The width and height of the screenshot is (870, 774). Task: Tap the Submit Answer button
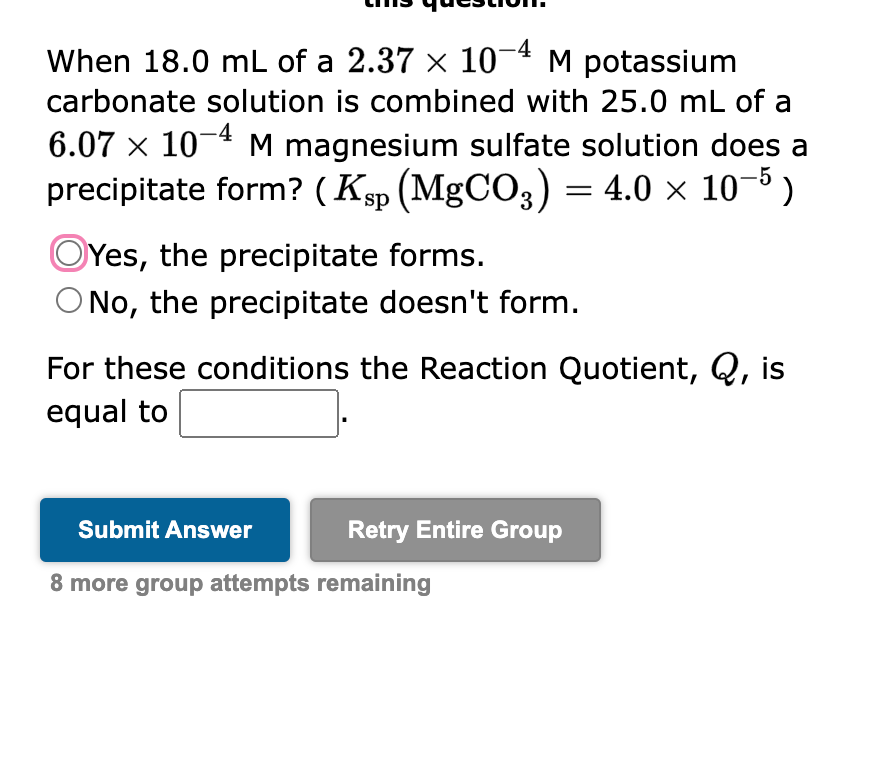(165, 530)
